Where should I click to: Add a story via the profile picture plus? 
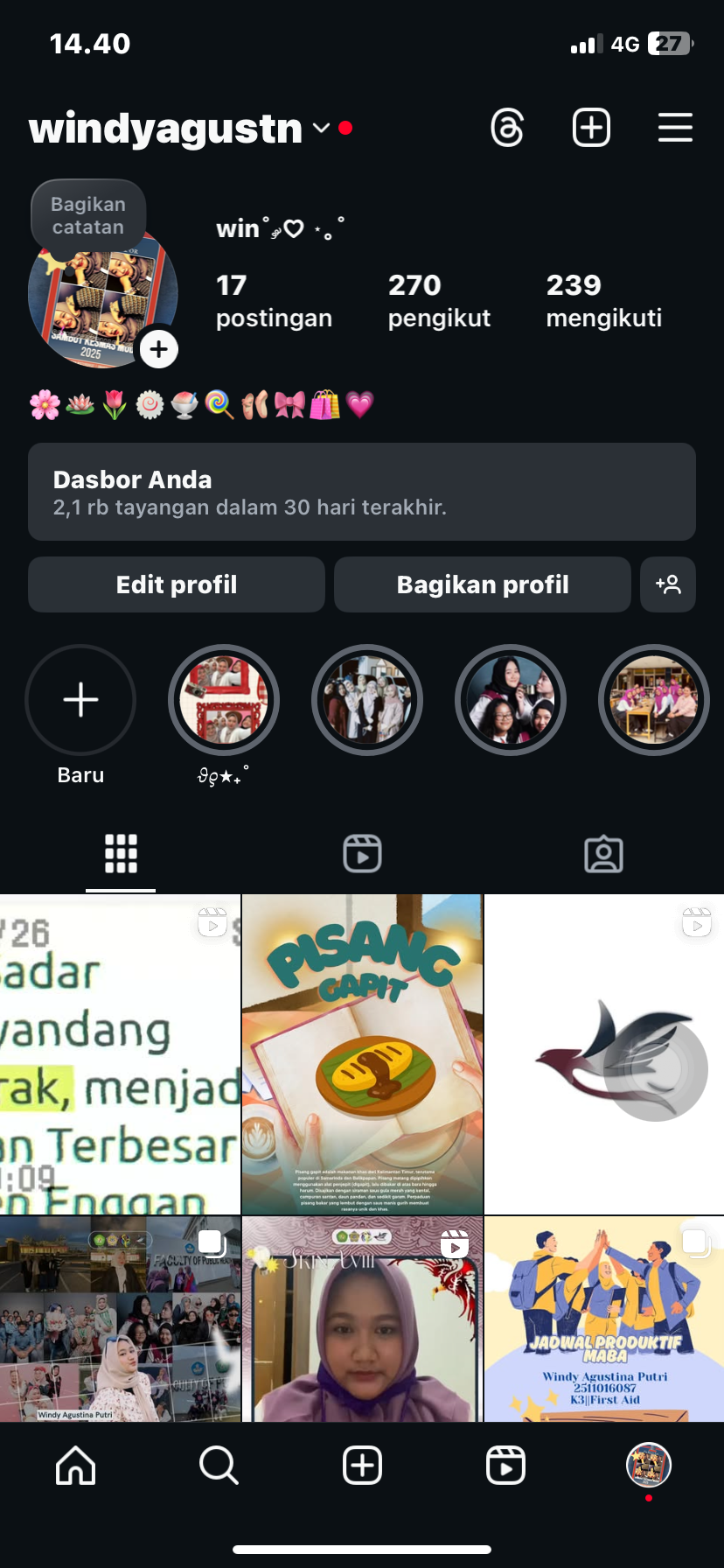158,350
